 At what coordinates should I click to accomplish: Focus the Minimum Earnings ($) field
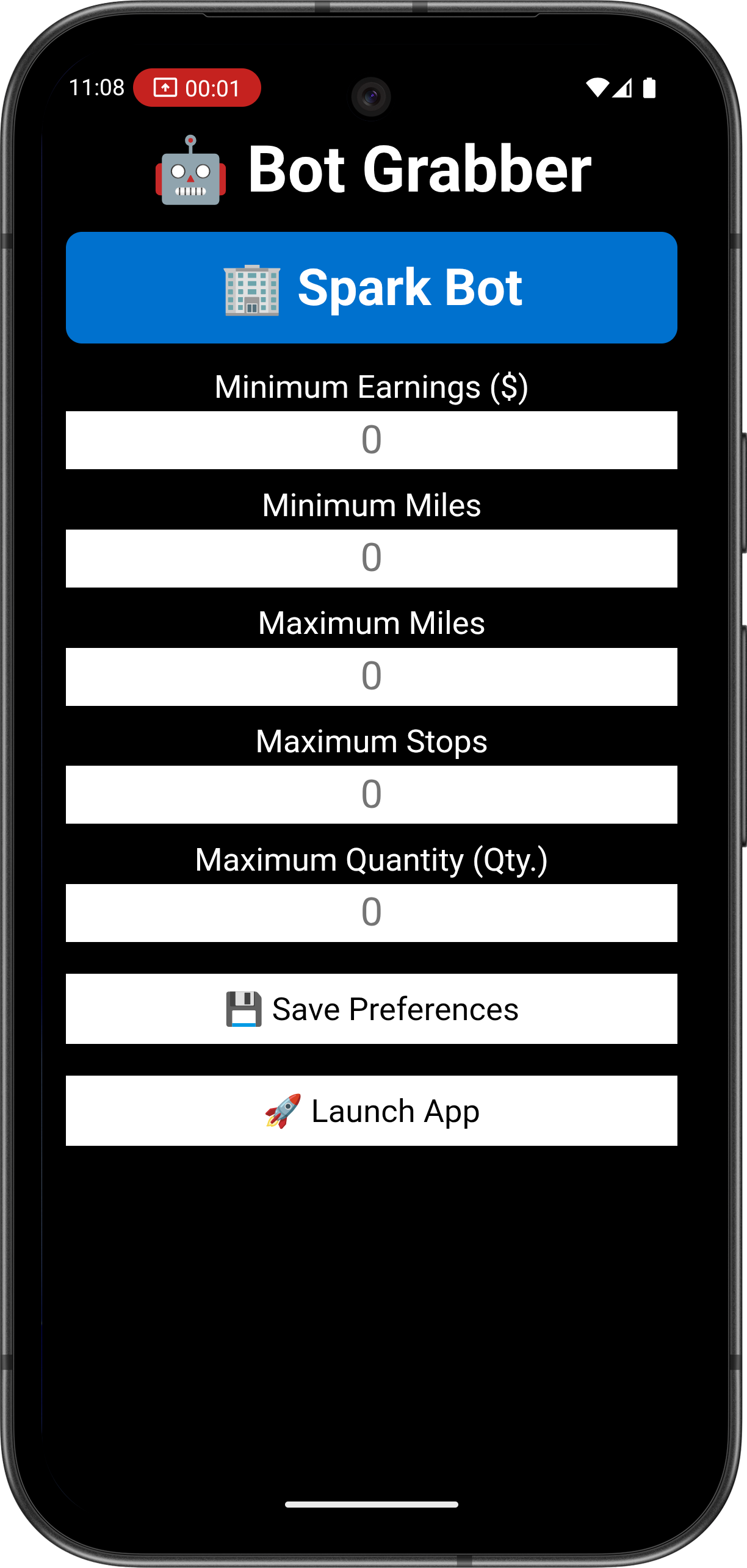[371, 440]
